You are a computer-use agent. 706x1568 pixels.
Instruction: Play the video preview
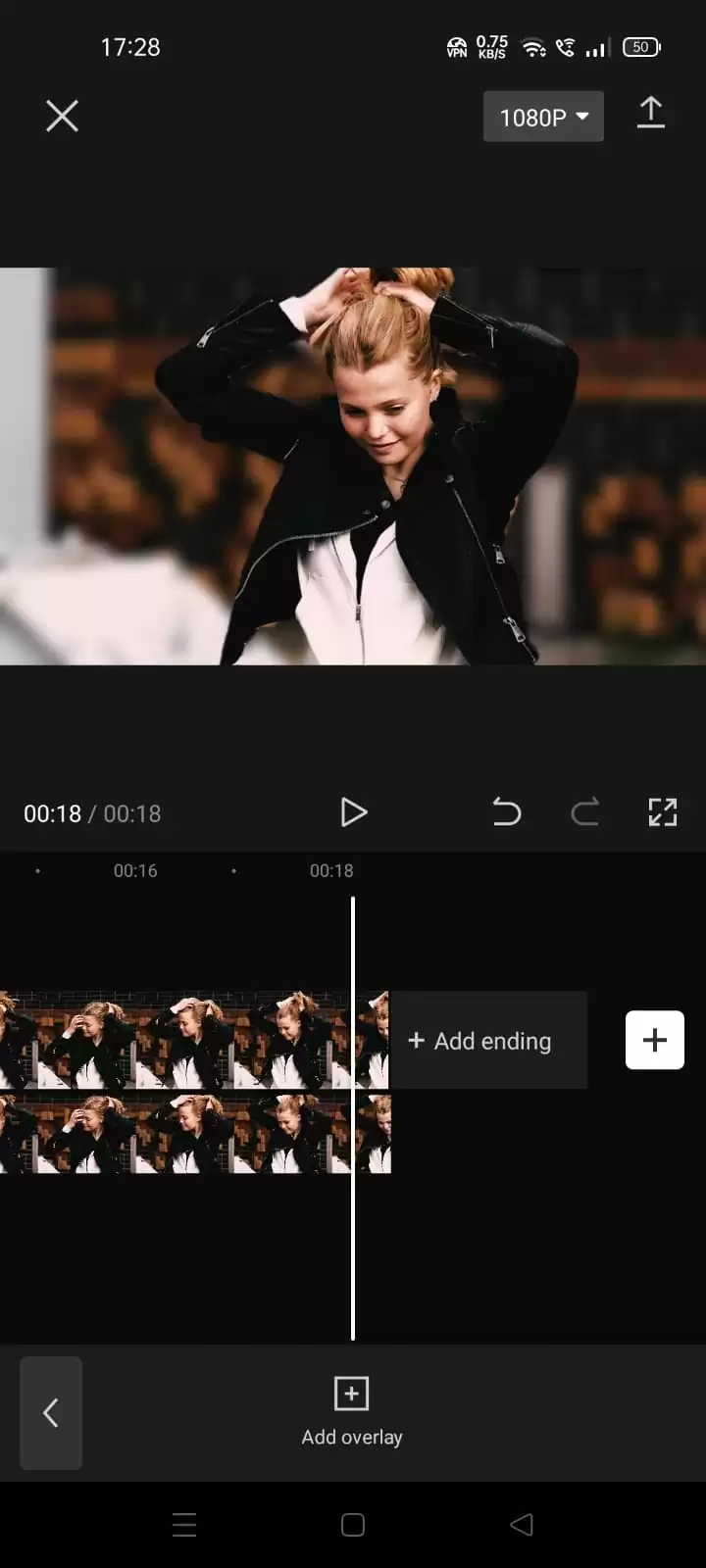click(x=353, y=812)
